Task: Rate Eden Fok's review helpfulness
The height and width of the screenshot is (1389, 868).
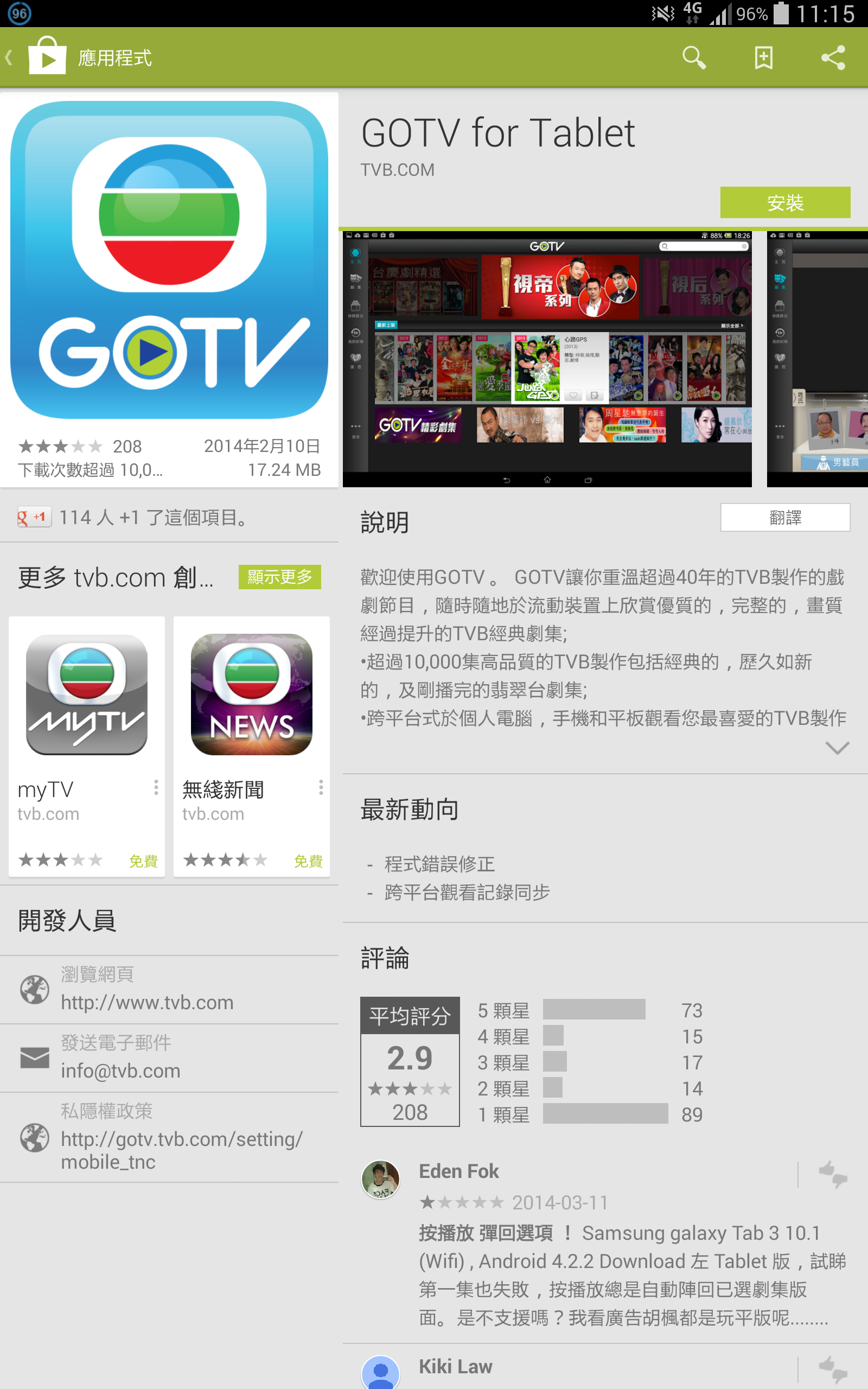Action: click(x=832, y=1174)
